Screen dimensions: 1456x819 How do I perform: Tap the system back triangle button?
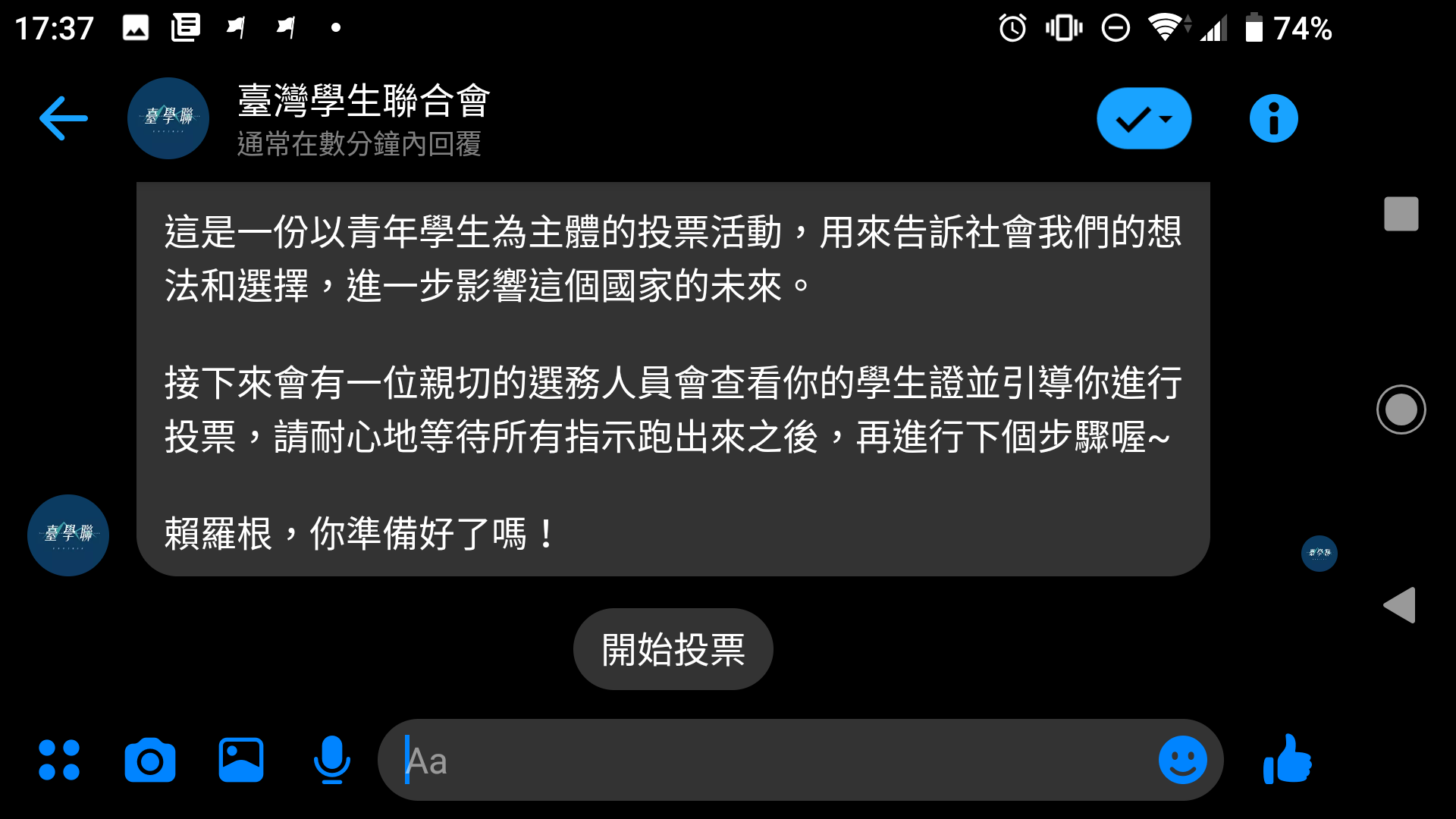[1400, 605]
